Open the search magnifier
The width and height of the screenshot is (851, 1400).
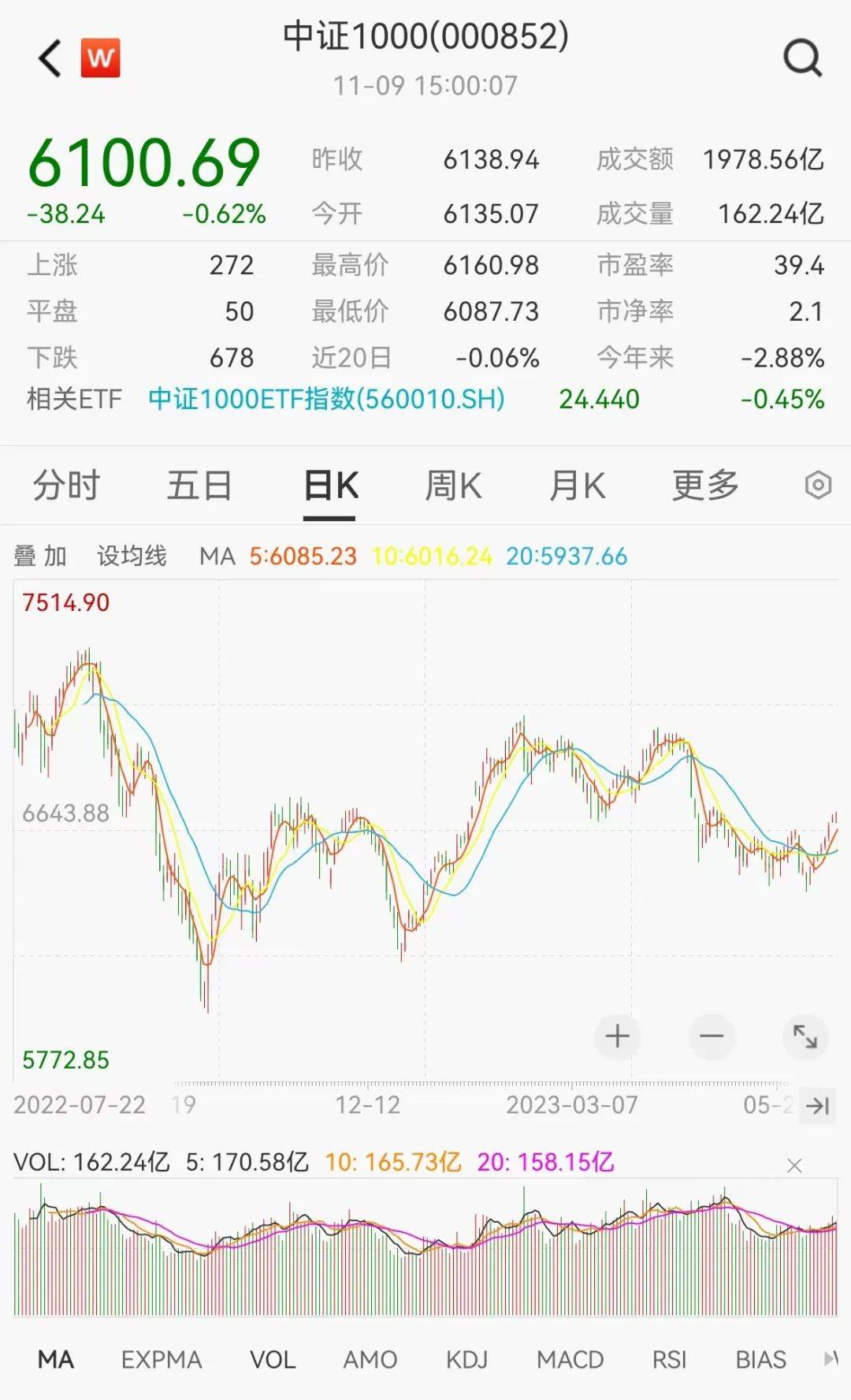[x=802, y=58]
